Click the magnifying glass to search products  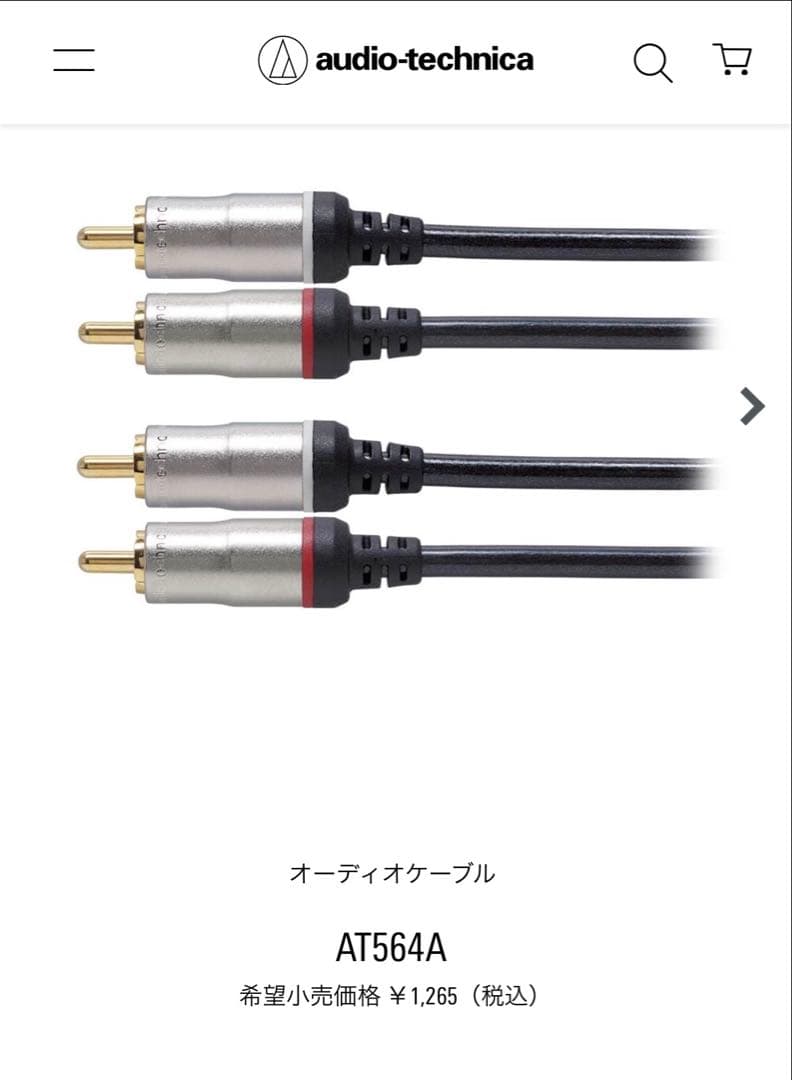(655, 62)
